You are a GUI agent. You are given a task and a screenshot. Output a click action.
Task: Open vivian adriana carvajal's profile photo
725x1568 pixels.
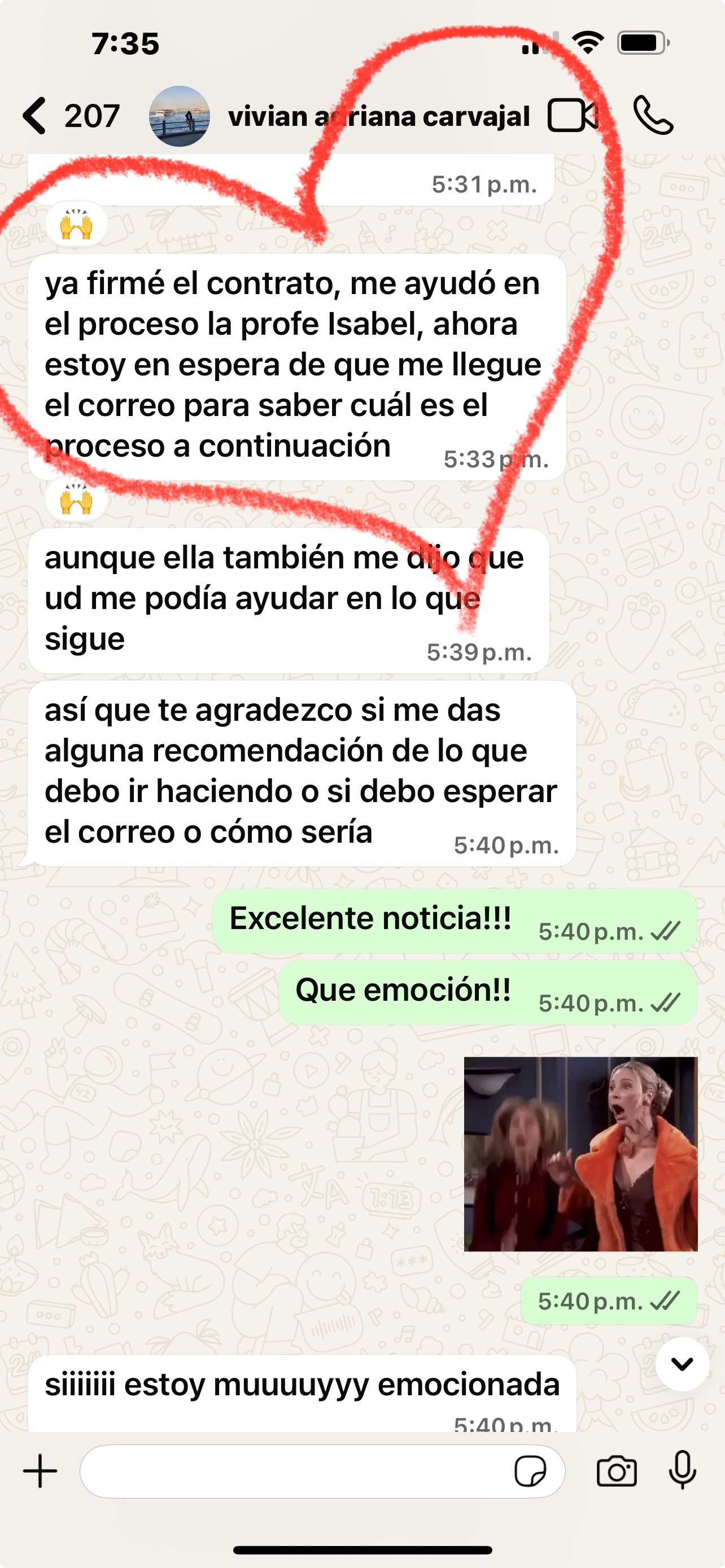point(180,116)
